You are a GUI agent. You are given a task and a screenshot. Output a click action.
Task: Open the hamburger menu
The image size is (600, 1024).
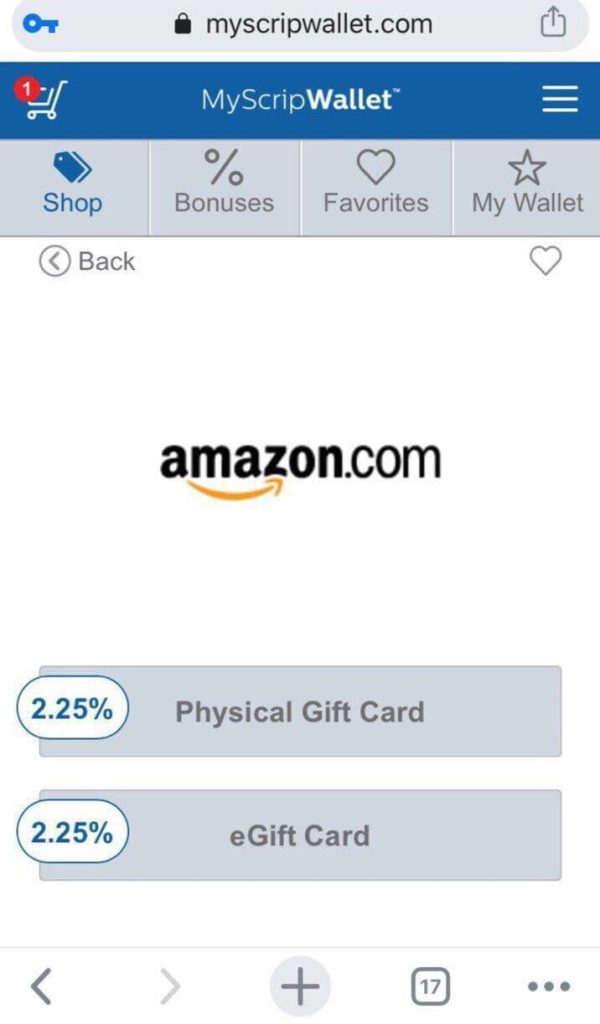point(560,99)
